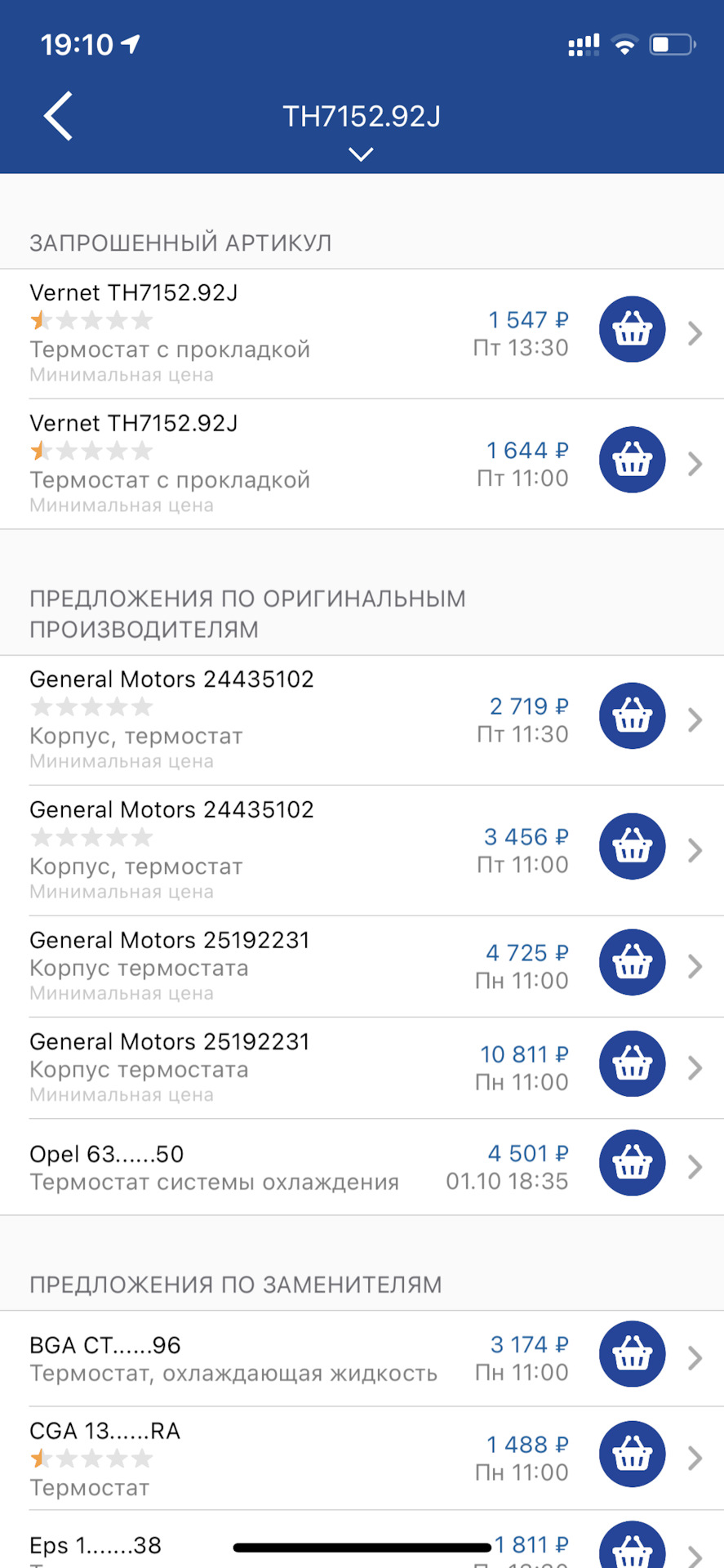Add the BGA CT......96 substitute to basket
The width and height of the screenshot is (724, 1568).
632,1354
